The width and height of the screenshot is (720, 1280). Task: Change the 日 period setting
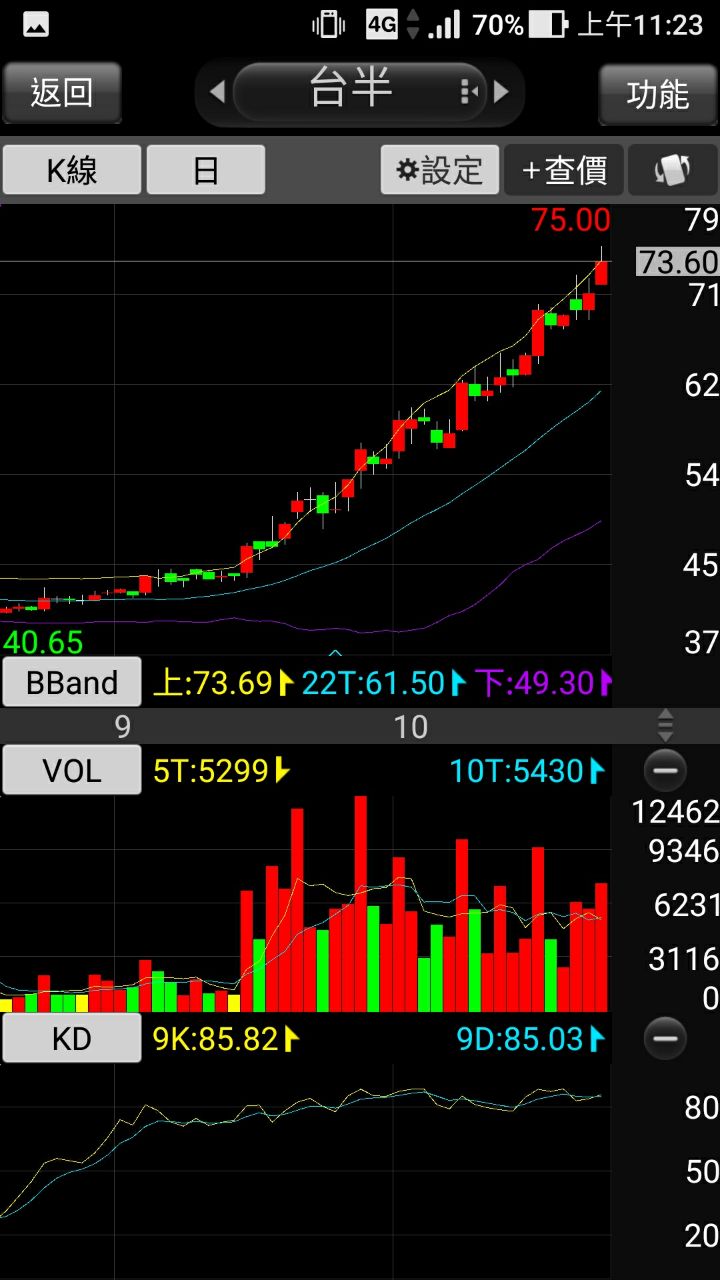pyautogui.click(x=206, y=170)
